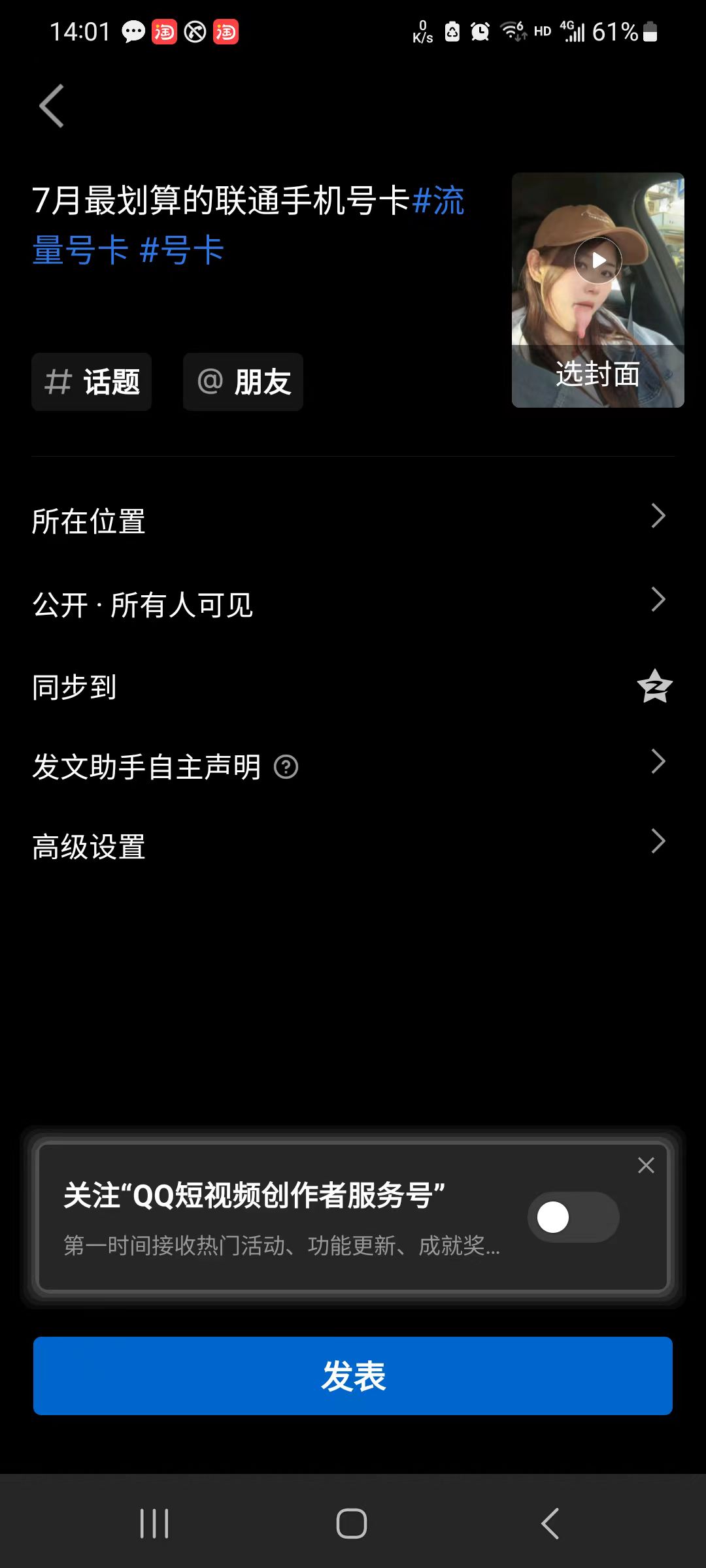Tap the WeChat messages icon in status bar

tap(133, 31)
